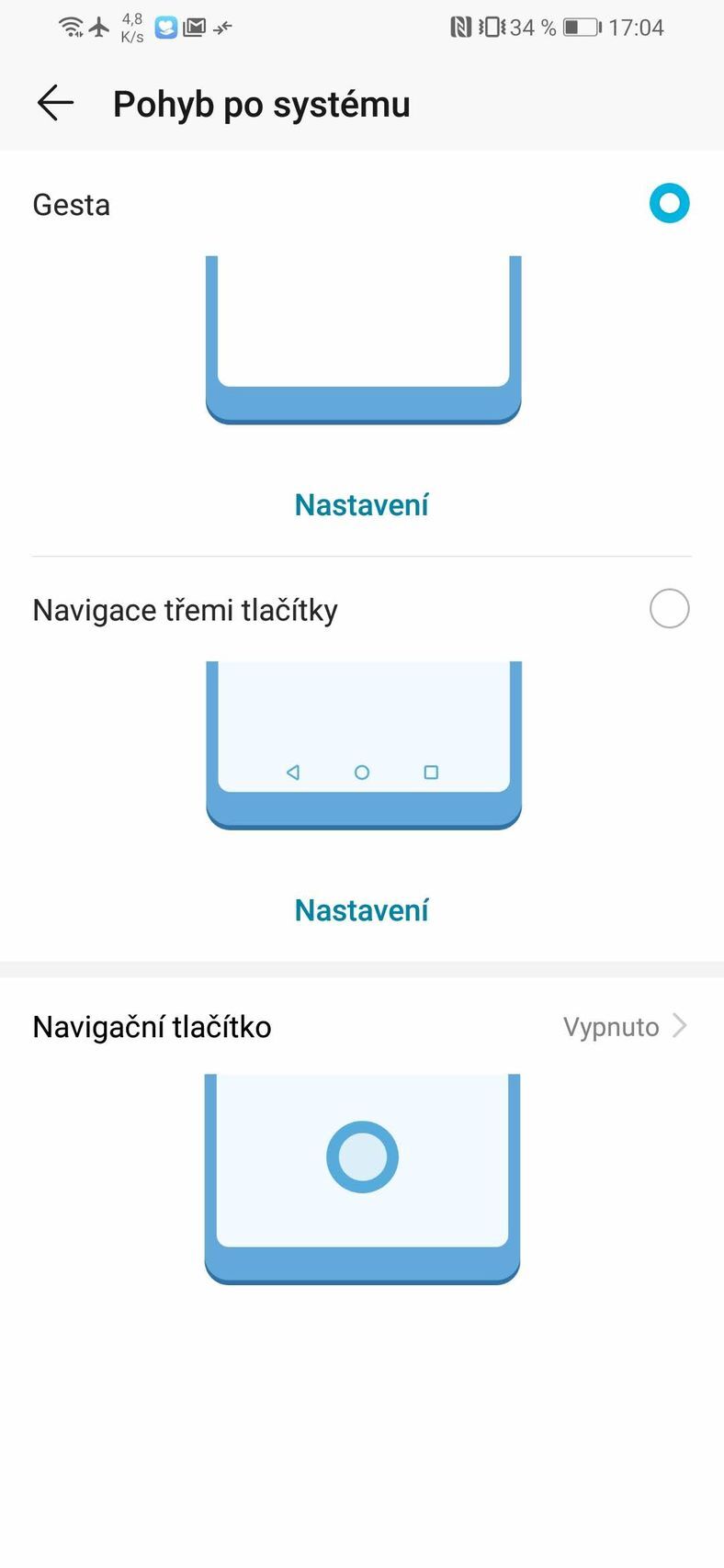This screenshot has width=724, height=1568.
Task: Open Navigační tlačítko settings row
Action: pos(361,1026)
